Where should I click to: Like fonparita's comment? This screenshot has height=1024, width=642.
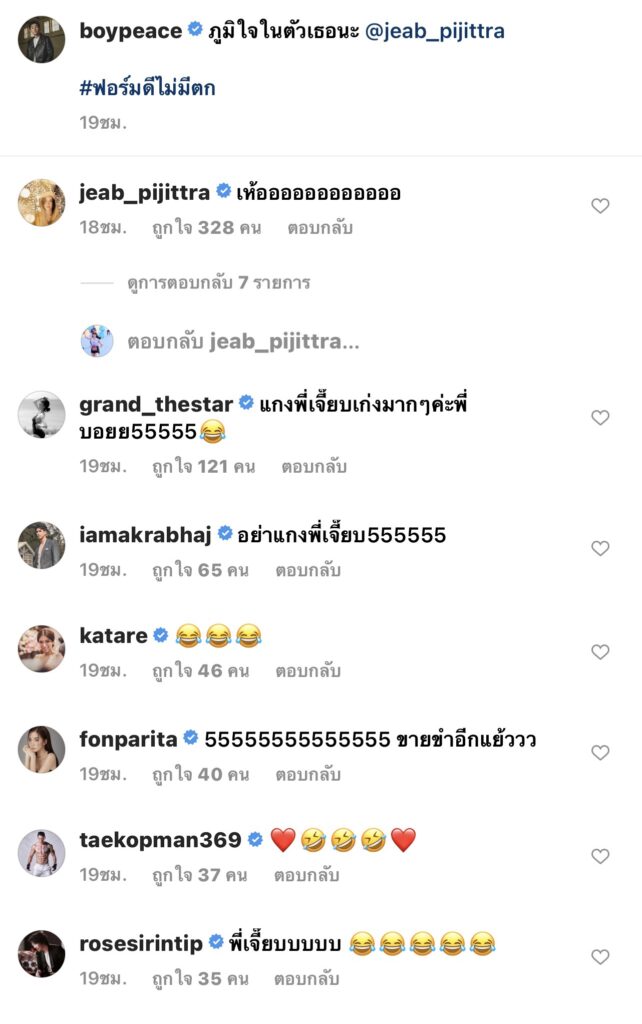pyautogui.click(x=600, y=753)
